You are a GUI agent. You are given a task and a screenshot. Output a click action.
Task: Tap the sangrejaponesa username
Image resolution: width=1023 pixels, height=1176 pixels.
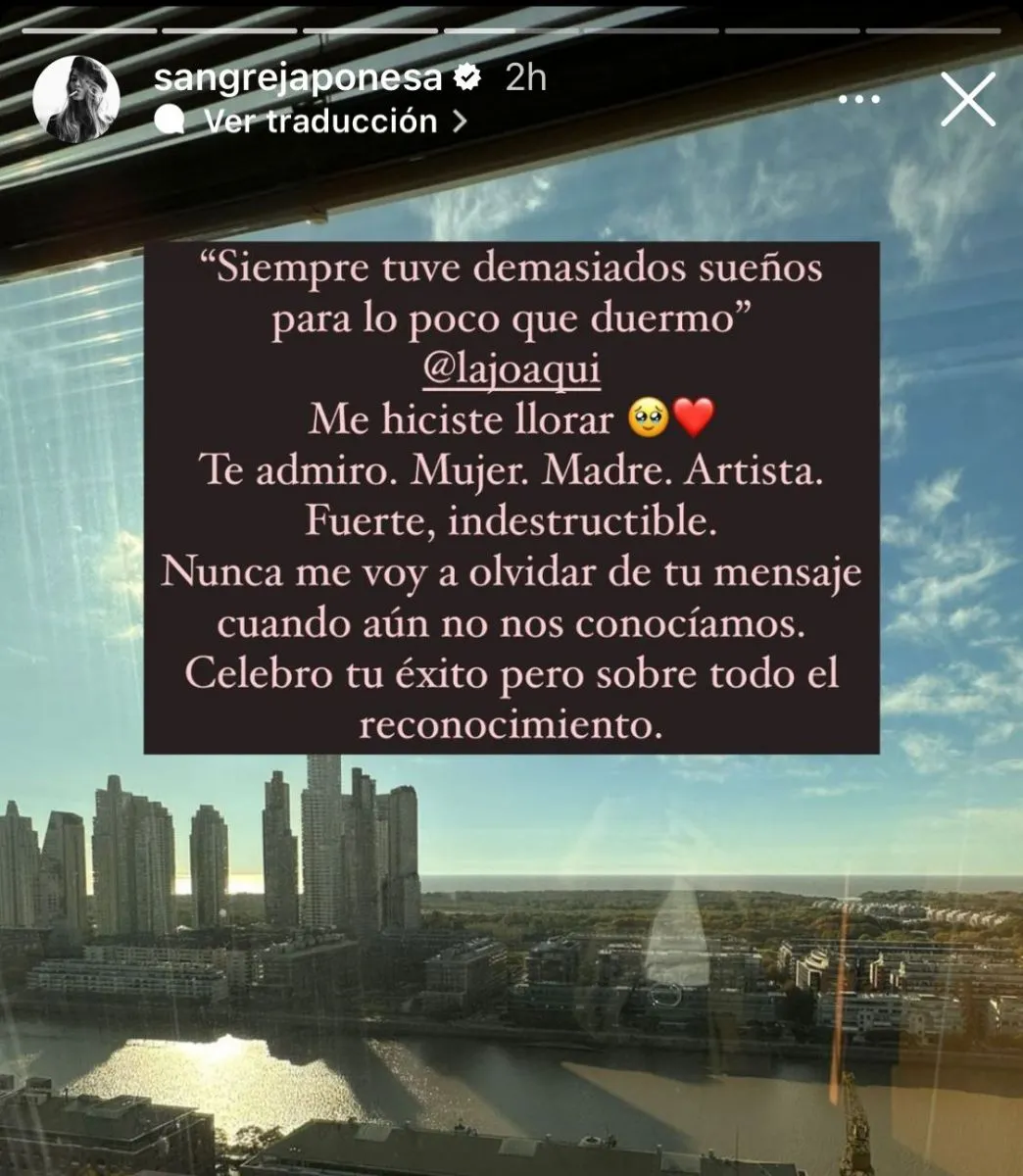click(298, 78)
